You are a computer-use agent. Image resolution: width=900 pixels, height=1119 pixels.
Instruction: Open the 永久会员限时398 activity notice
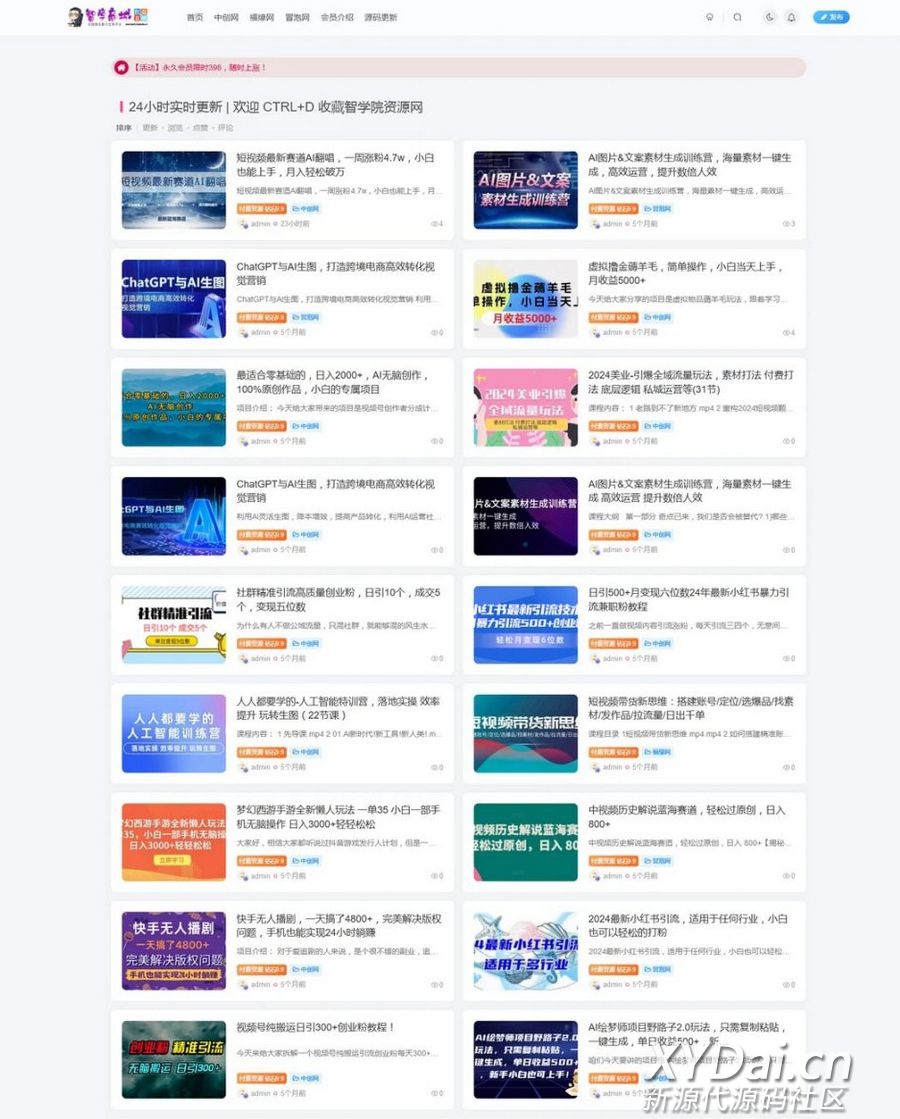click(x=200, y=68)
